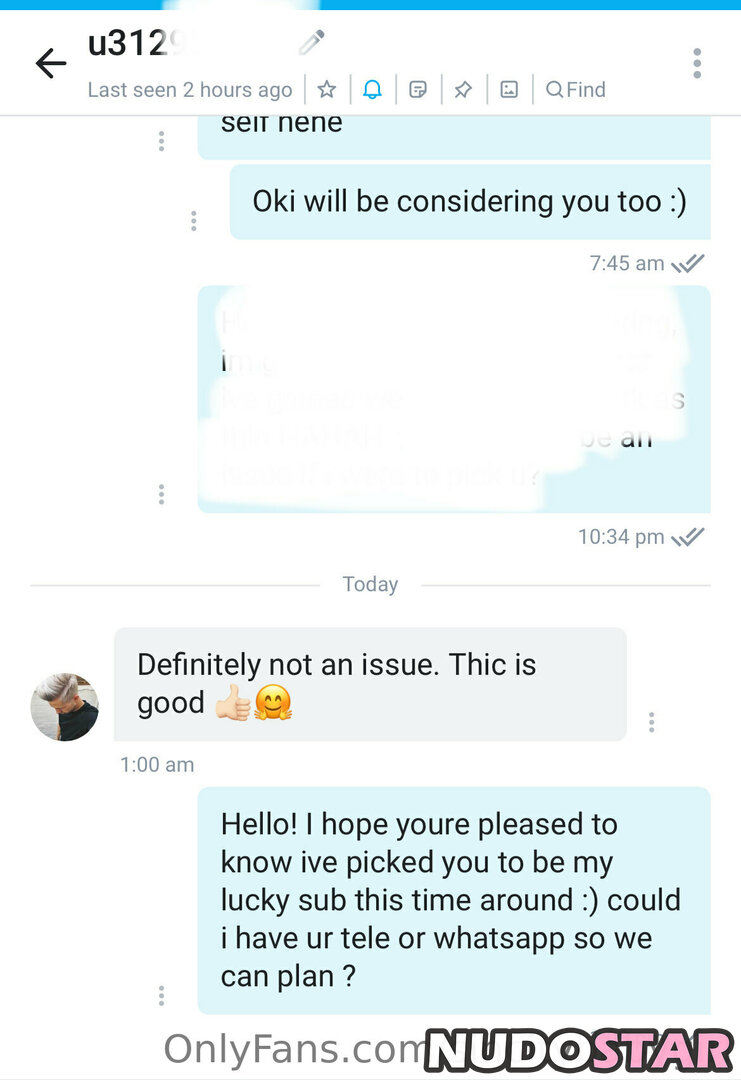Open options for 'Oki will be considering' message
This screenshot has height=1080, width=741.
(194, 221)
